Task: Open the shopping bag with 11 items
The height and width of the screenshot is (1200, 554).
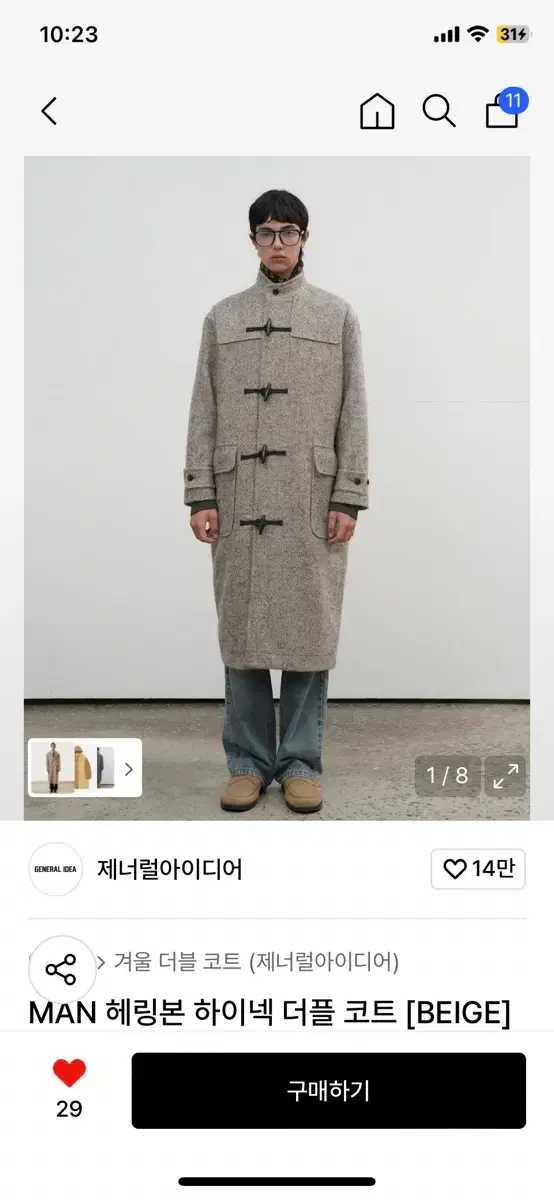Action: [505, 109]
